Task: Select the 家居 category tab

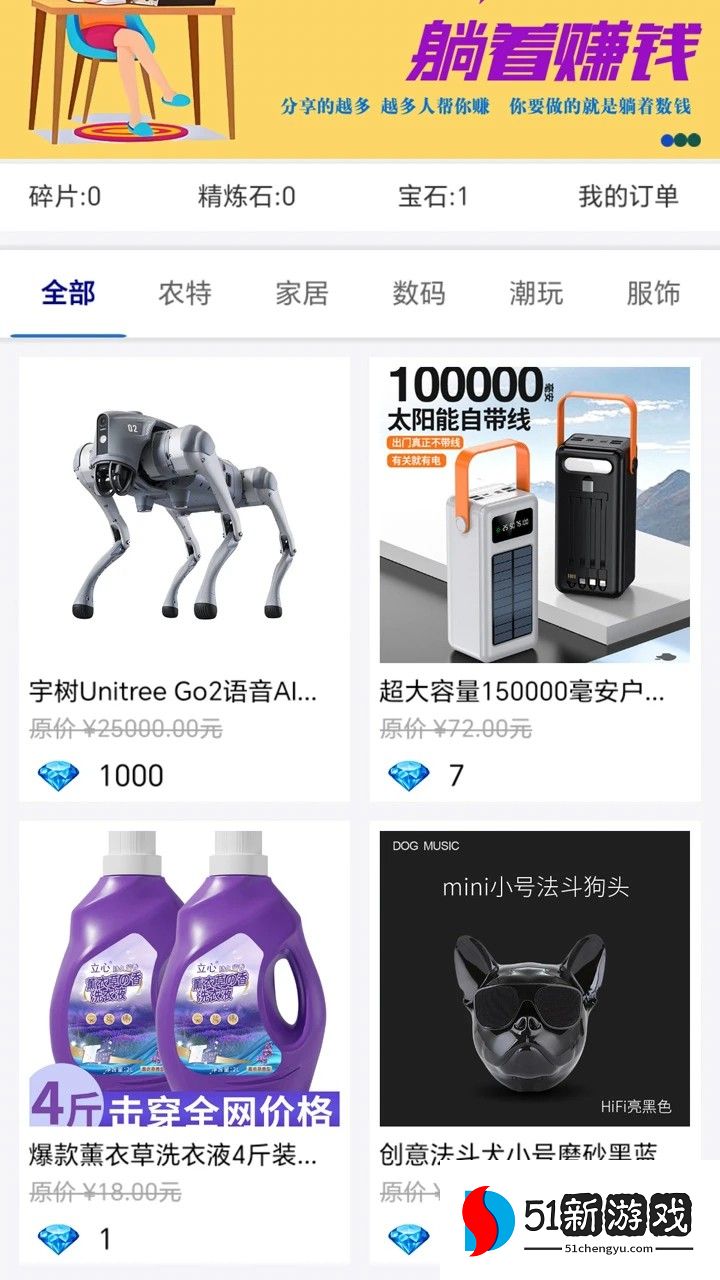Action: pyautogui.click(x=302, y=293)
